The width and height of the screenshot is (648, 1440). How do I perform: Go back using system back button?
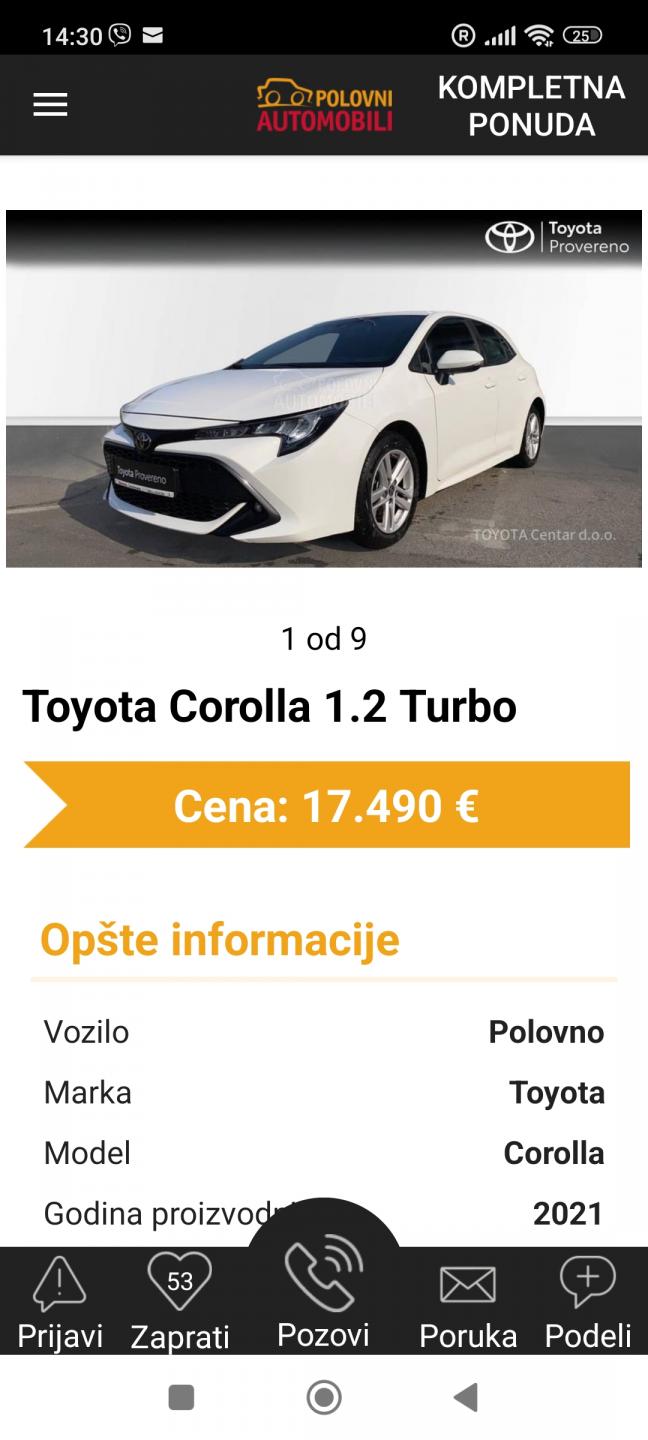pyautogui.click(x=465, y=1397)
